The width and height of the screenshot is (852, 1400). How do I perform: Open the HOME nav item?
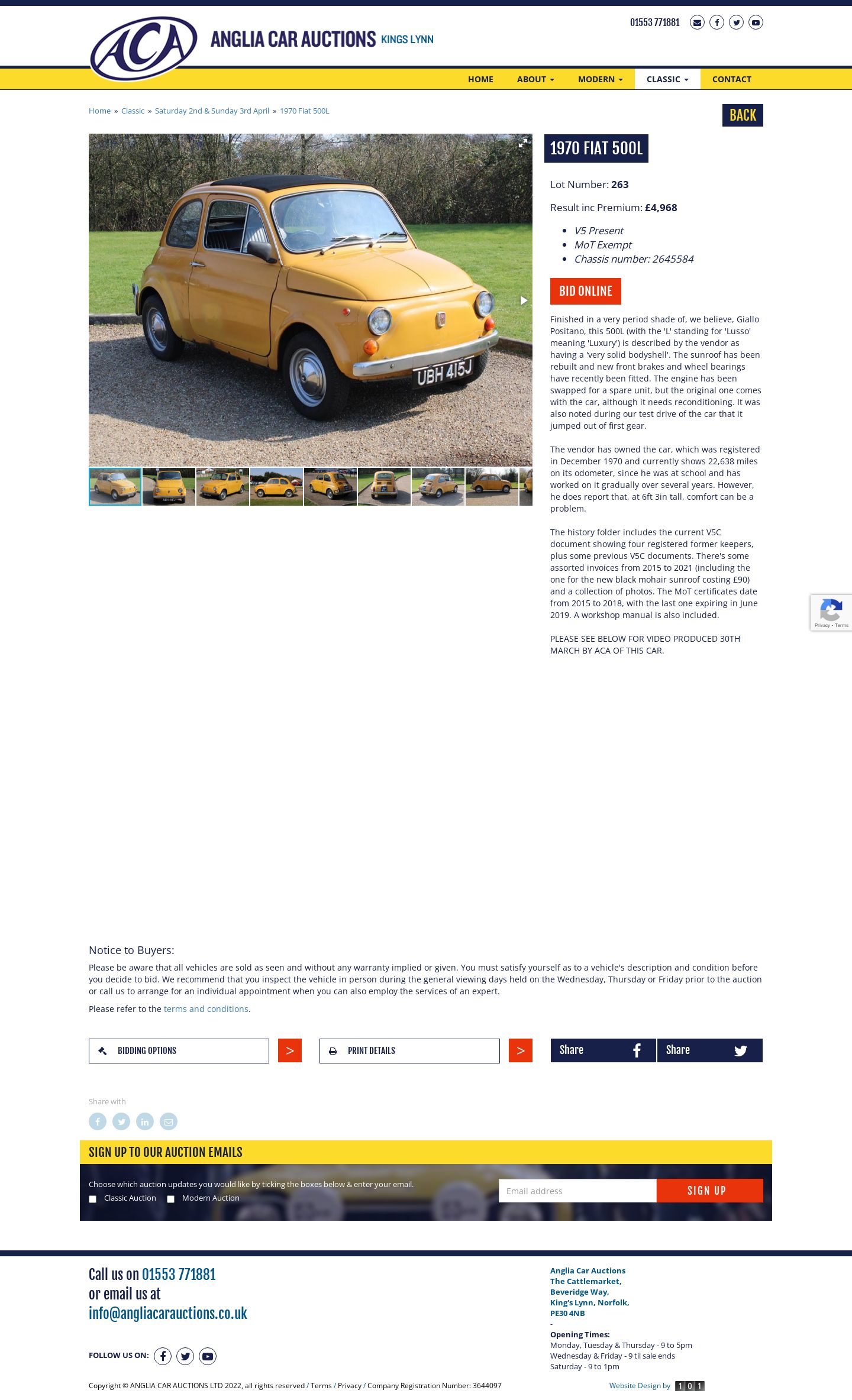480,79
